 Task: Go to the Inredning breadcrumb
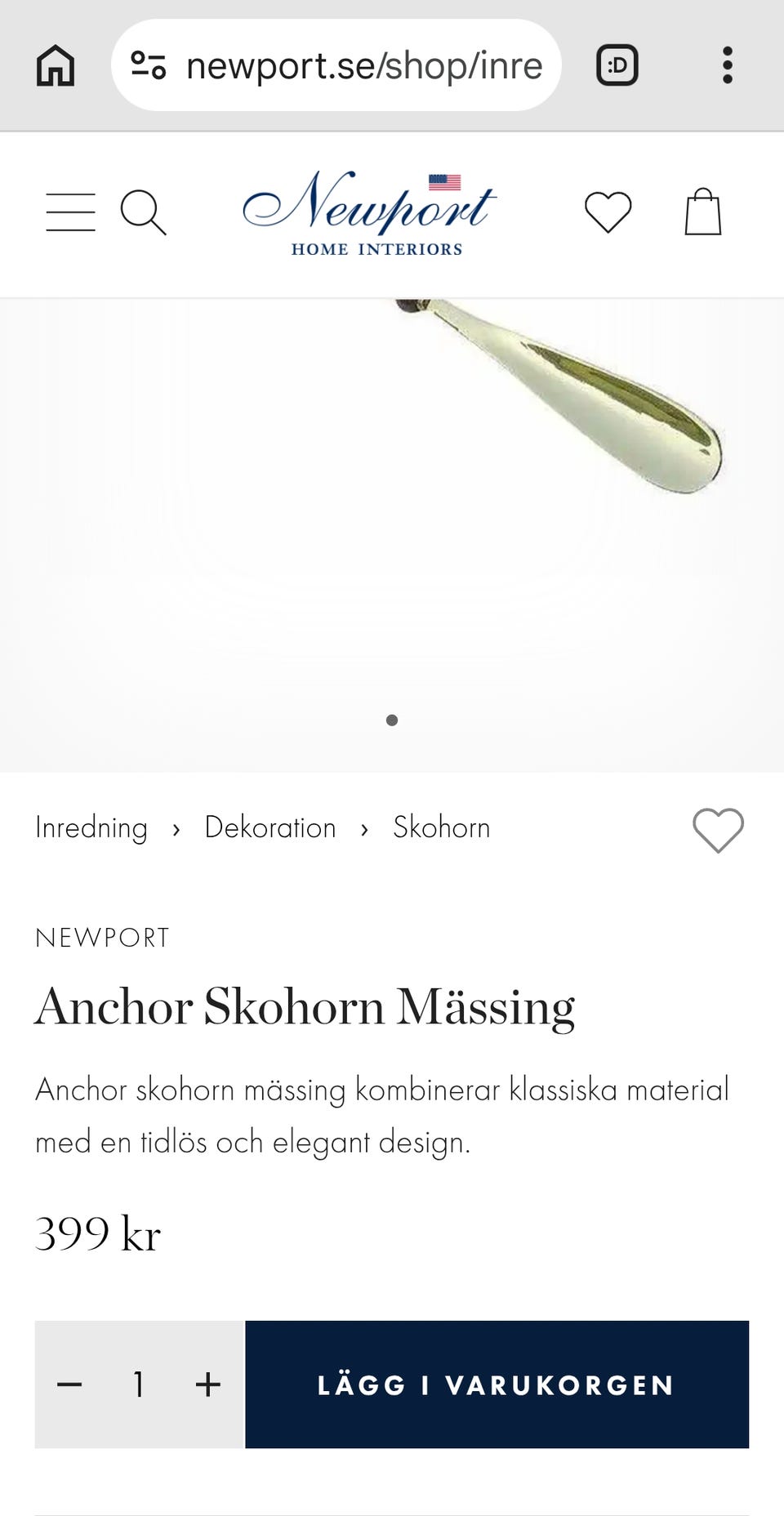[x=91, y=827]
